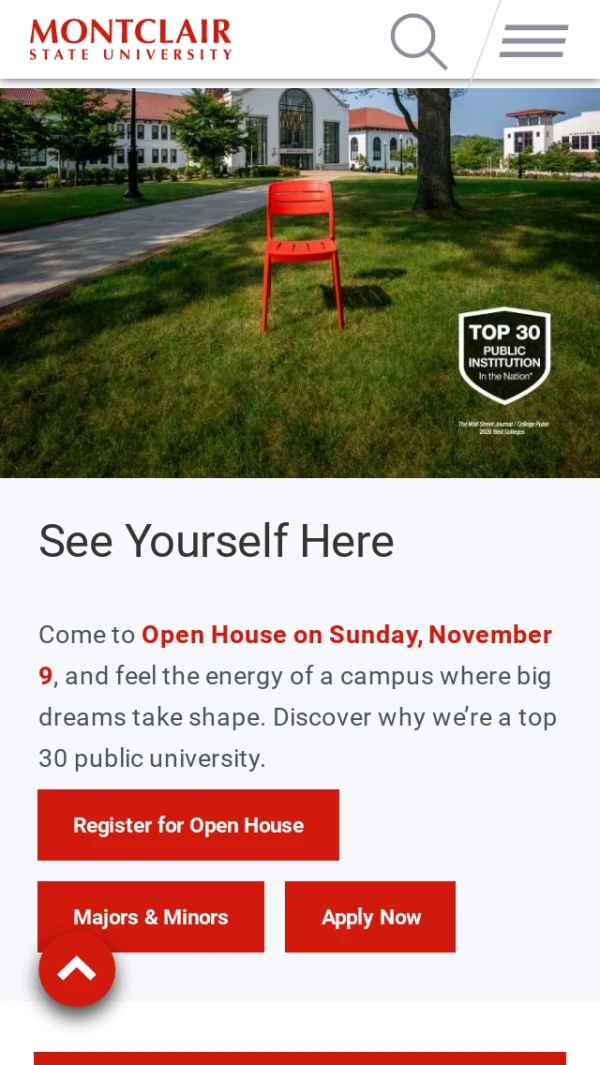Image resolution: width=600 pixels, height=1065 pixels.
Task: Open Majors & Minors page
Action: click(151, 917)
